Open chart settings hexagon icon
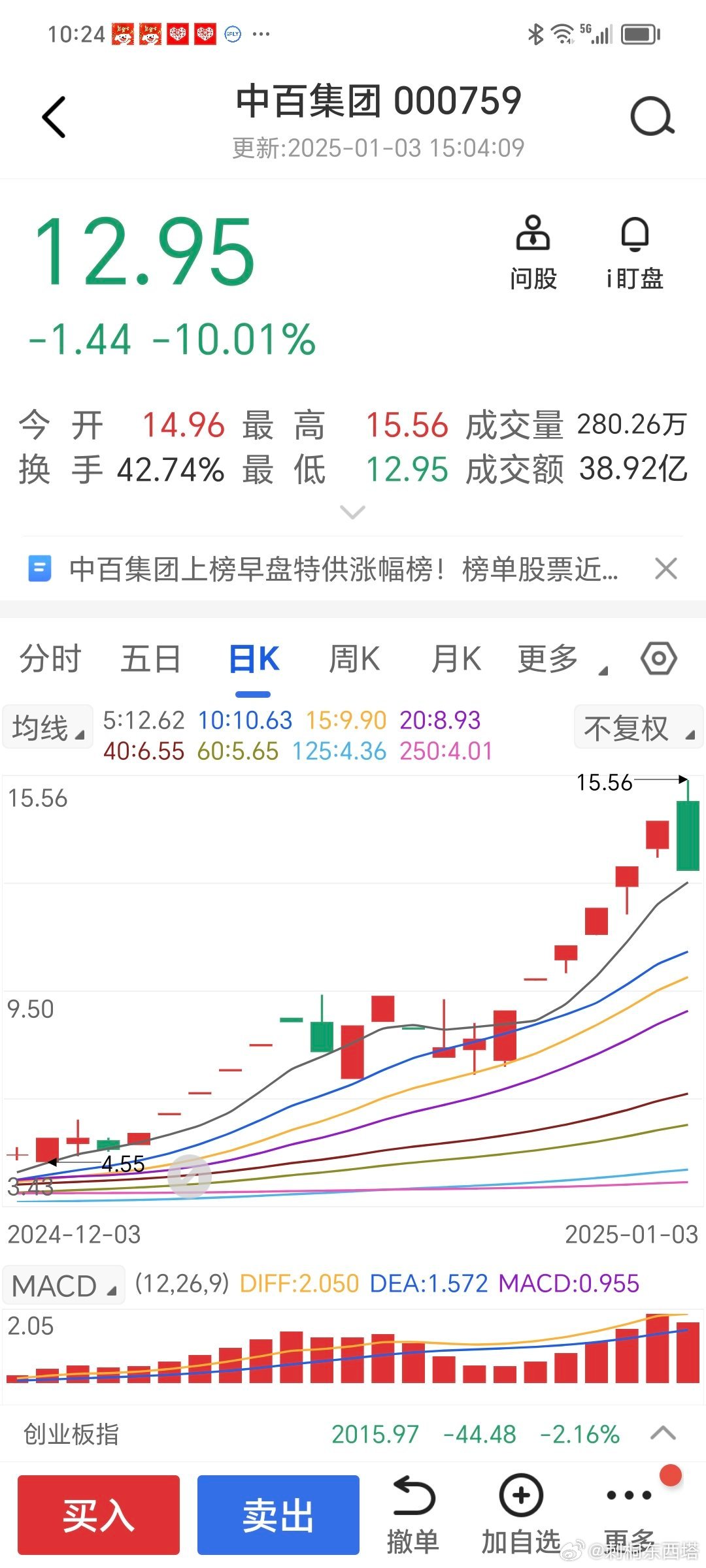This screenshot has height=1568, width=706. pyautogui.click(x=658, y=659)
